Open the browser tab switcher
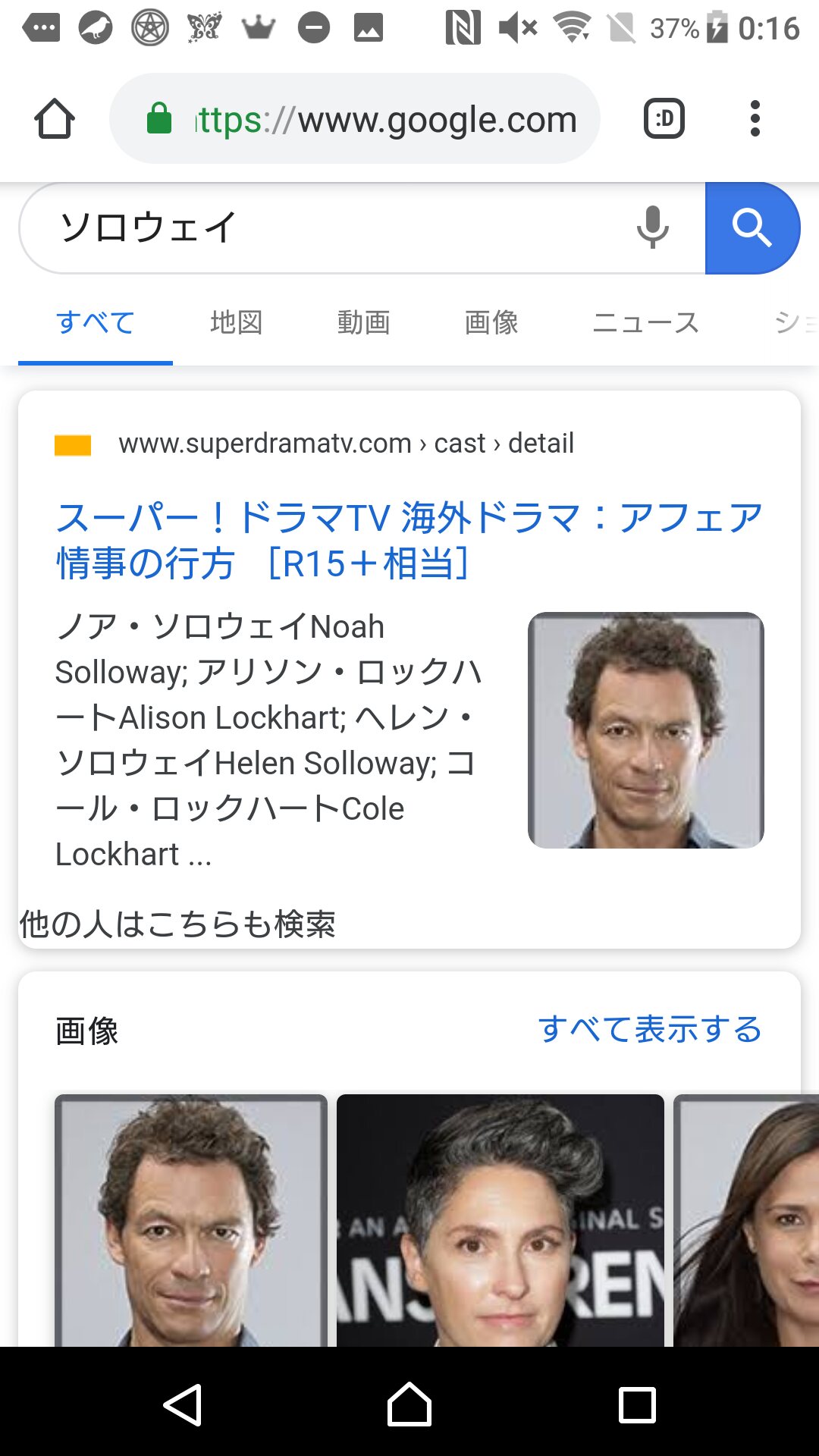 (x=664, y=119)
